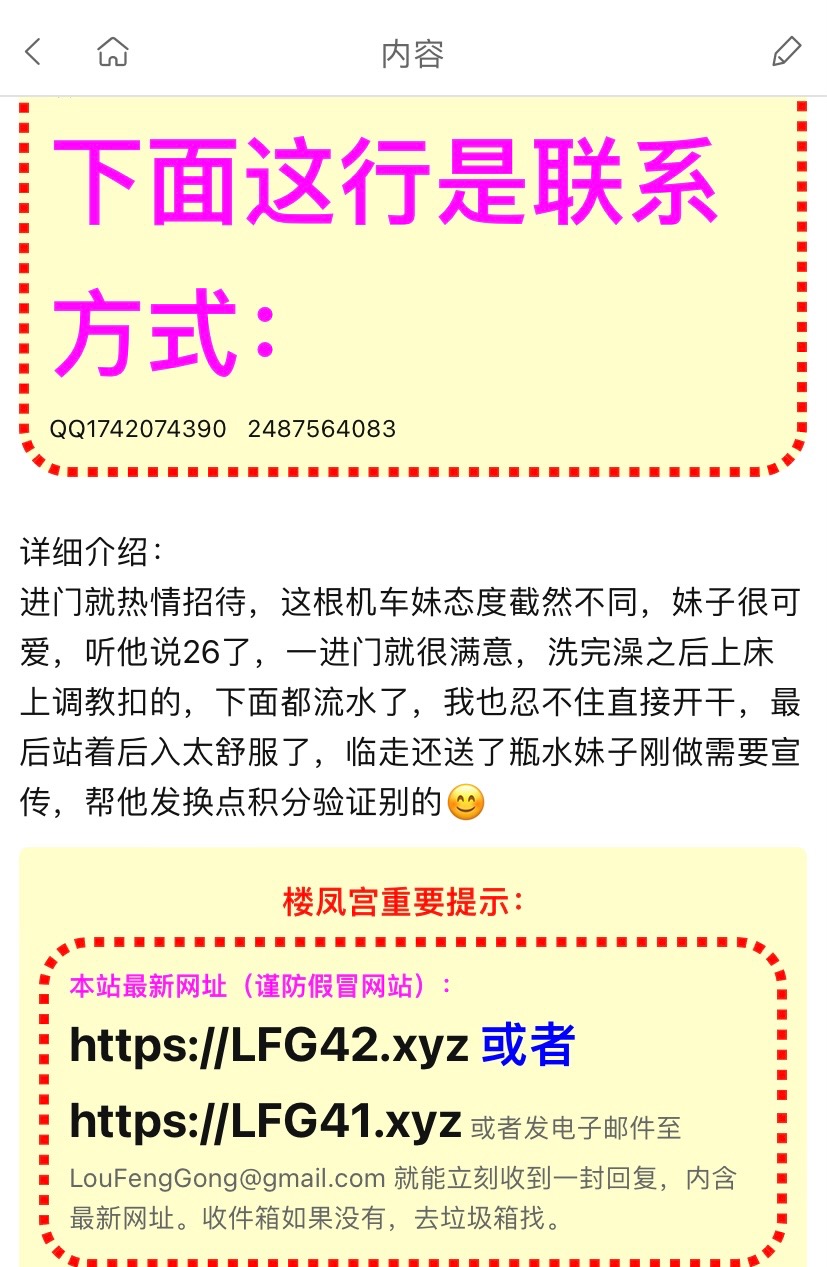Viewport: 827px width, 1267px height.
Task: Go back using the top-left arrow
Action: point(33,52)
